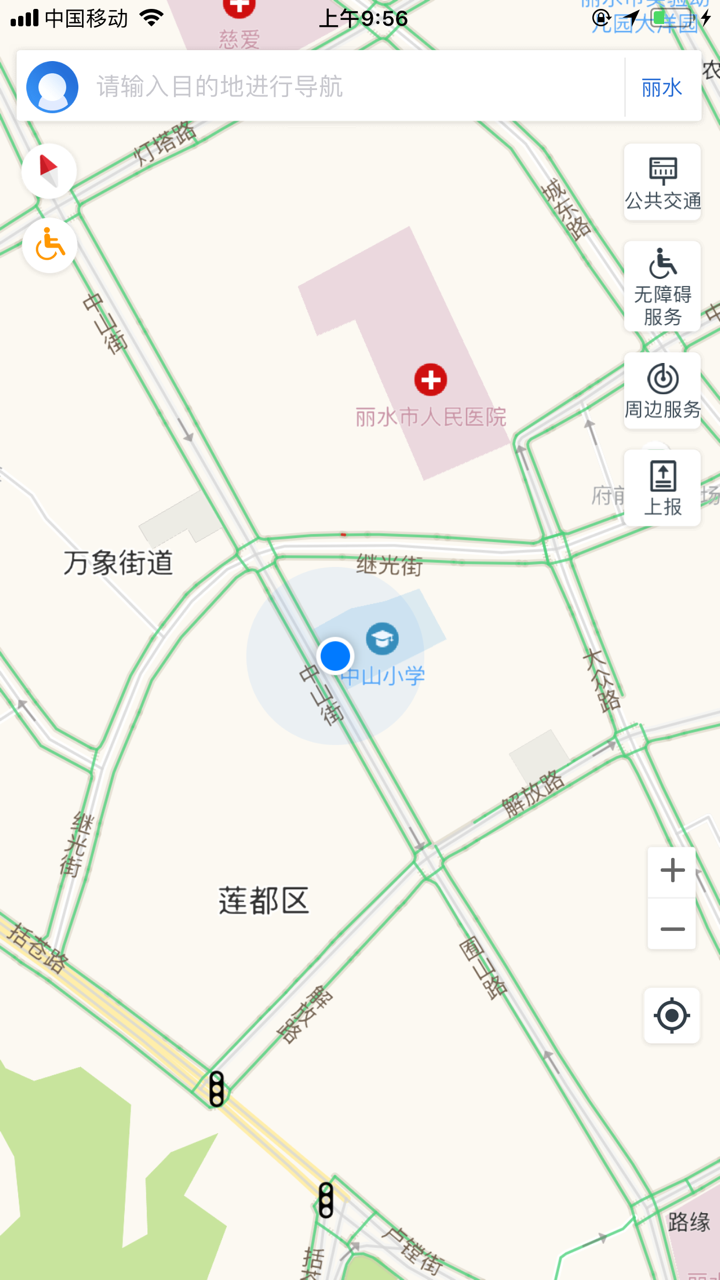
Task: Tap the blue dot showing your current position
Action: pyautogui.click(x=335, y=656)
